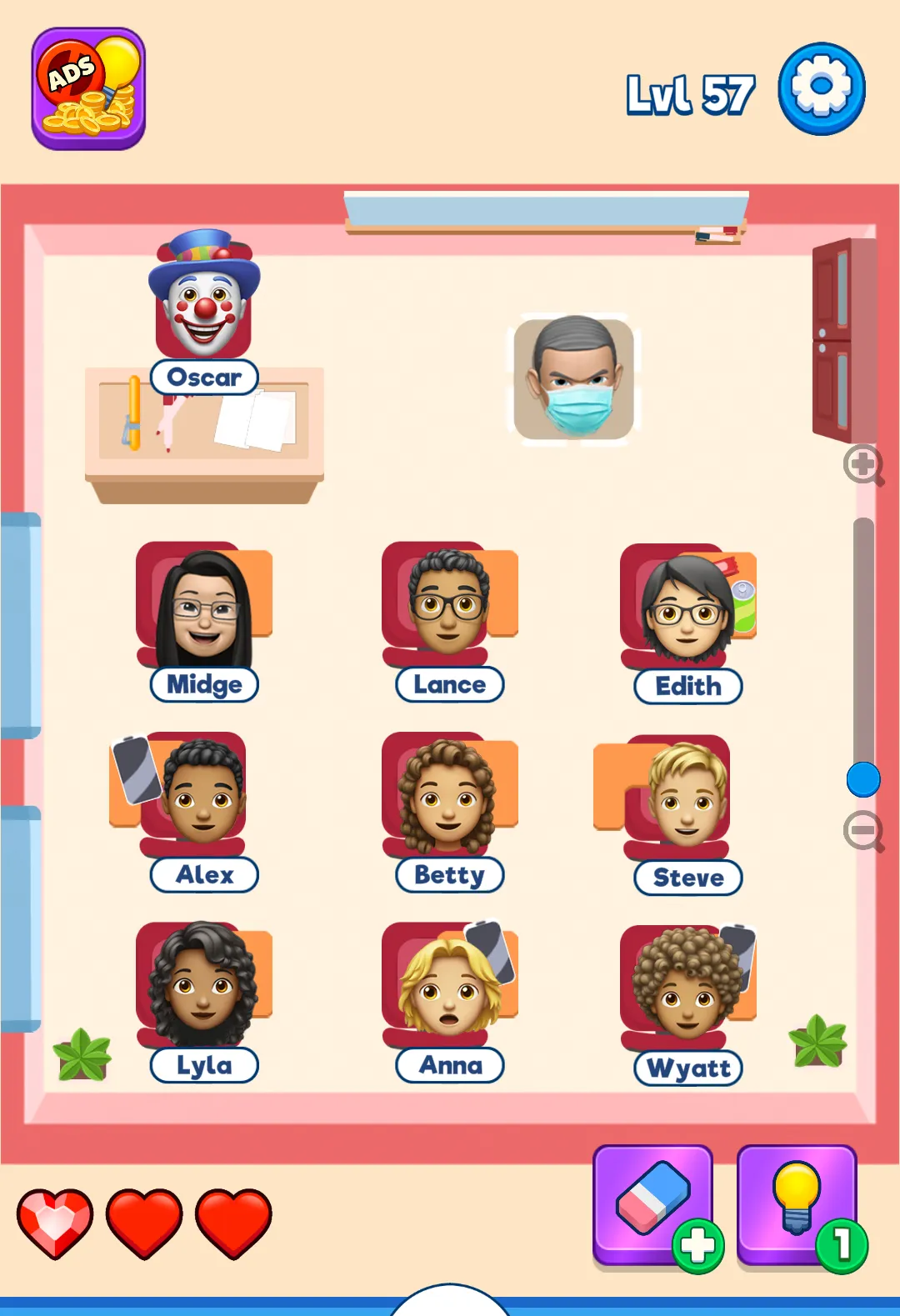Open the ADS coins reward offer
Viewport: 900px width, 1316px height.
(88, 89)
